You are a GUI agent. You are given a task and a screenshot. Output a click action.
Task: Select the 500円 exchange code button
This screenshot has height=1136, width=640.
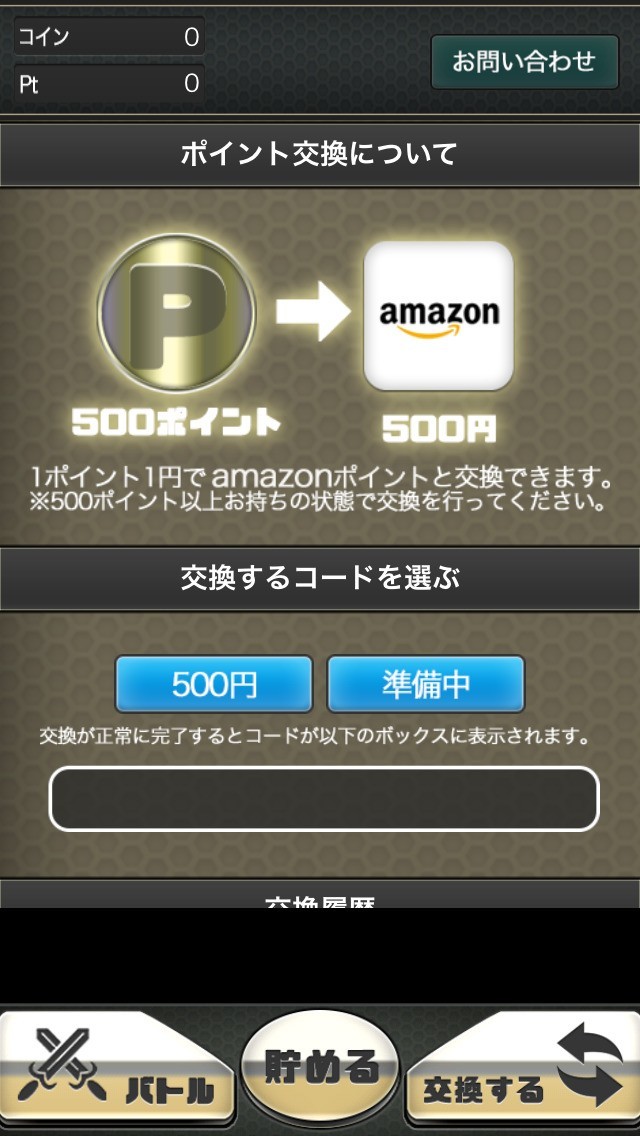click(x=214, y=684)
